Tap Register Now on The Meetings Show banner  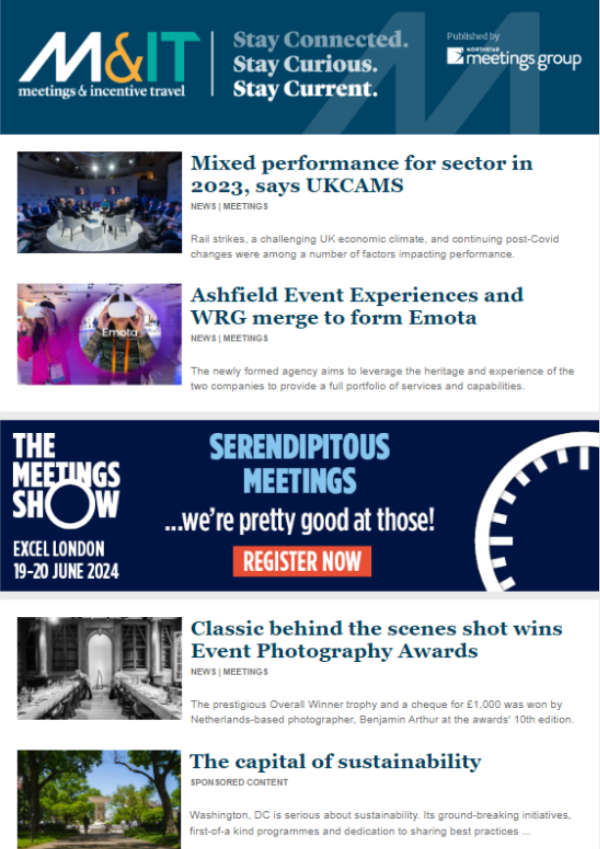pyautogui.click(x=302, y=561)
